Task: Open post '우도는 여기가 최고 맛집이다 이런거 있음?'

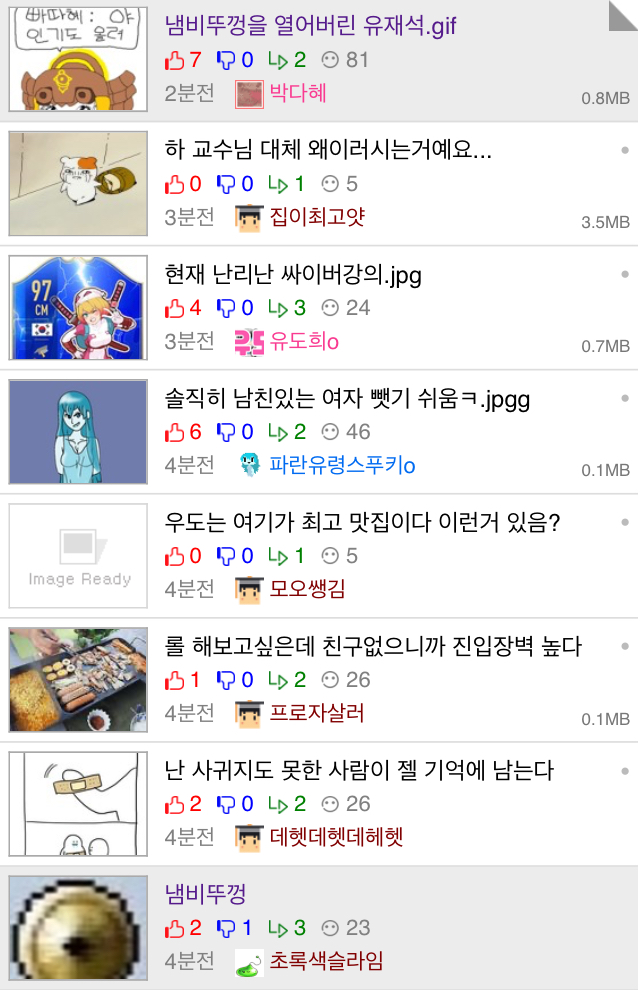Action: pos(362,523)
